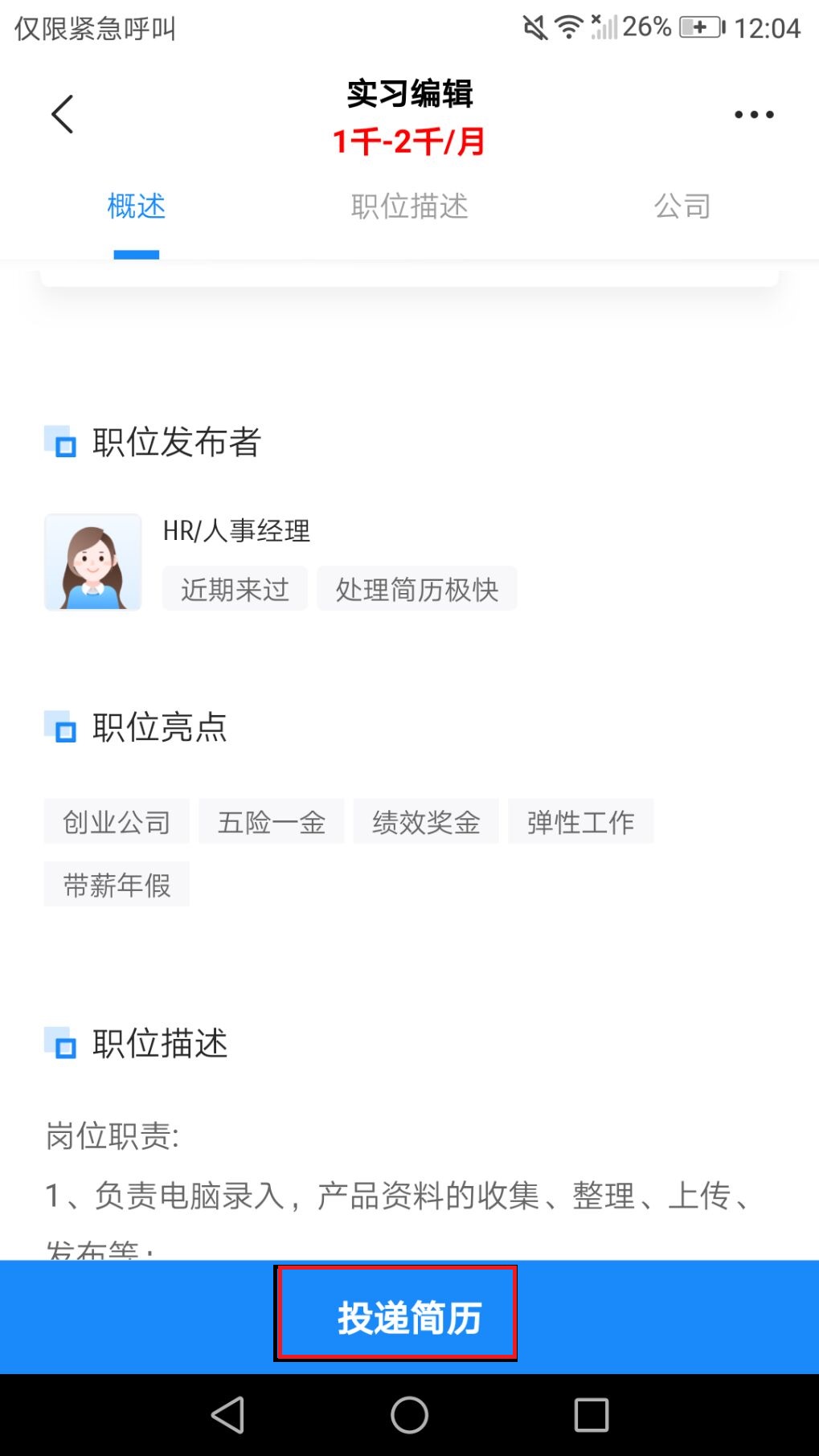This screenshot has height=1456, width=819.
Task: Click the HR avatar picture
Action: pos(92,561)
